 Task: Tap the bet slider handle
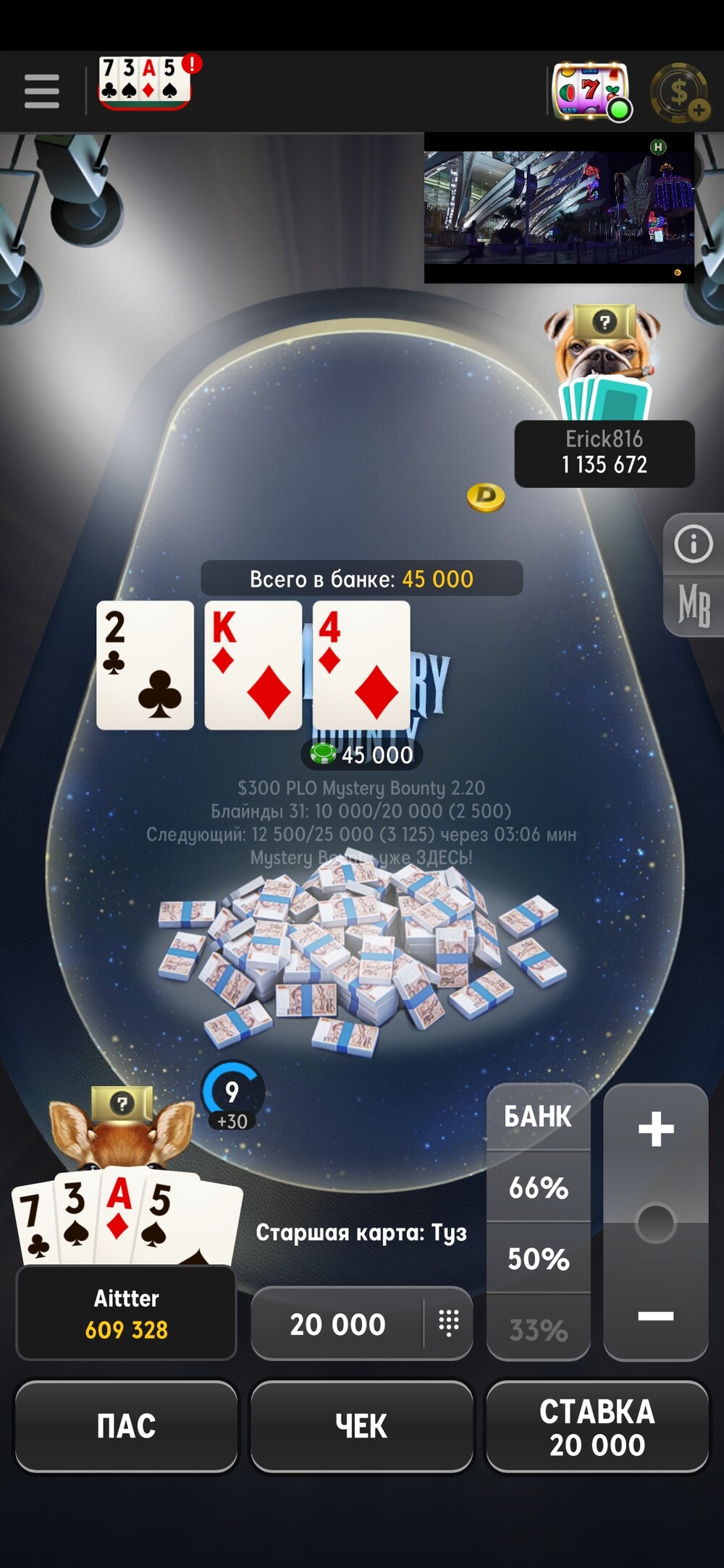656,1223
